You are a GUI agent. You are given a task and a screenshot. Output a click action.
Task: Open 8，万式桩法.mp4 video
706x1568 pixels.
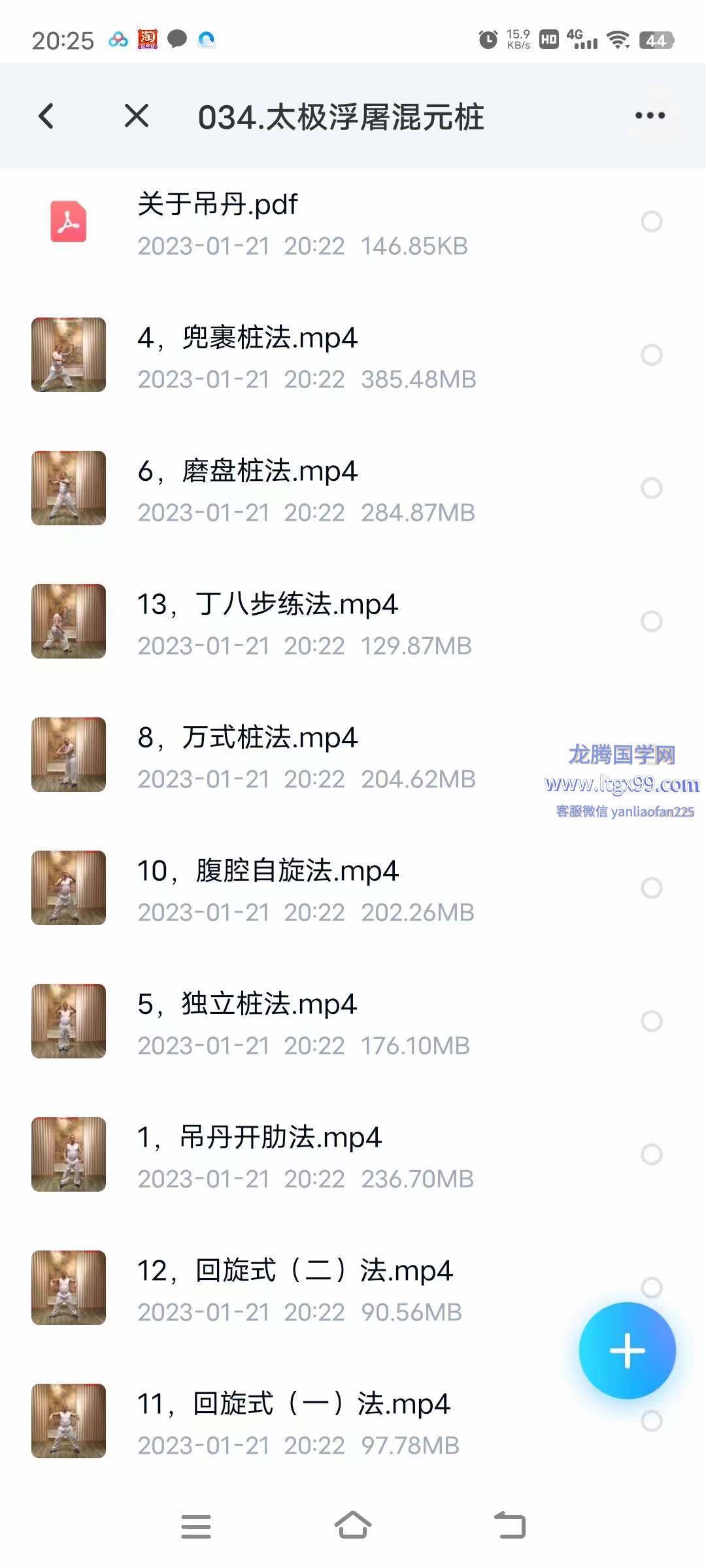click(261, 755)
